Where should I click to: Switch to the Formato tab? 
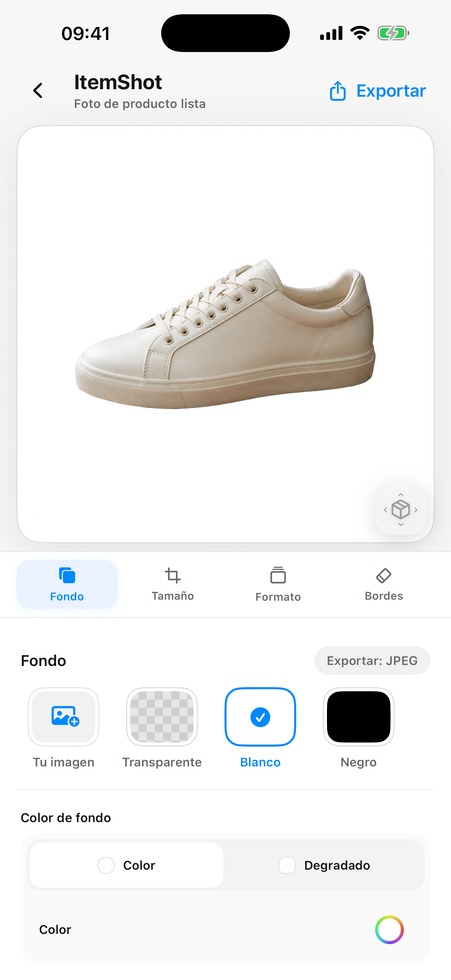point(278,584)
